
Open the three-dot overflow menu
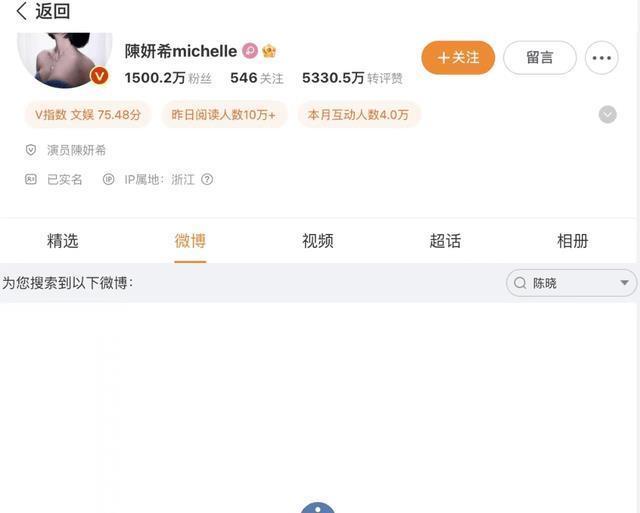(601, 58)
